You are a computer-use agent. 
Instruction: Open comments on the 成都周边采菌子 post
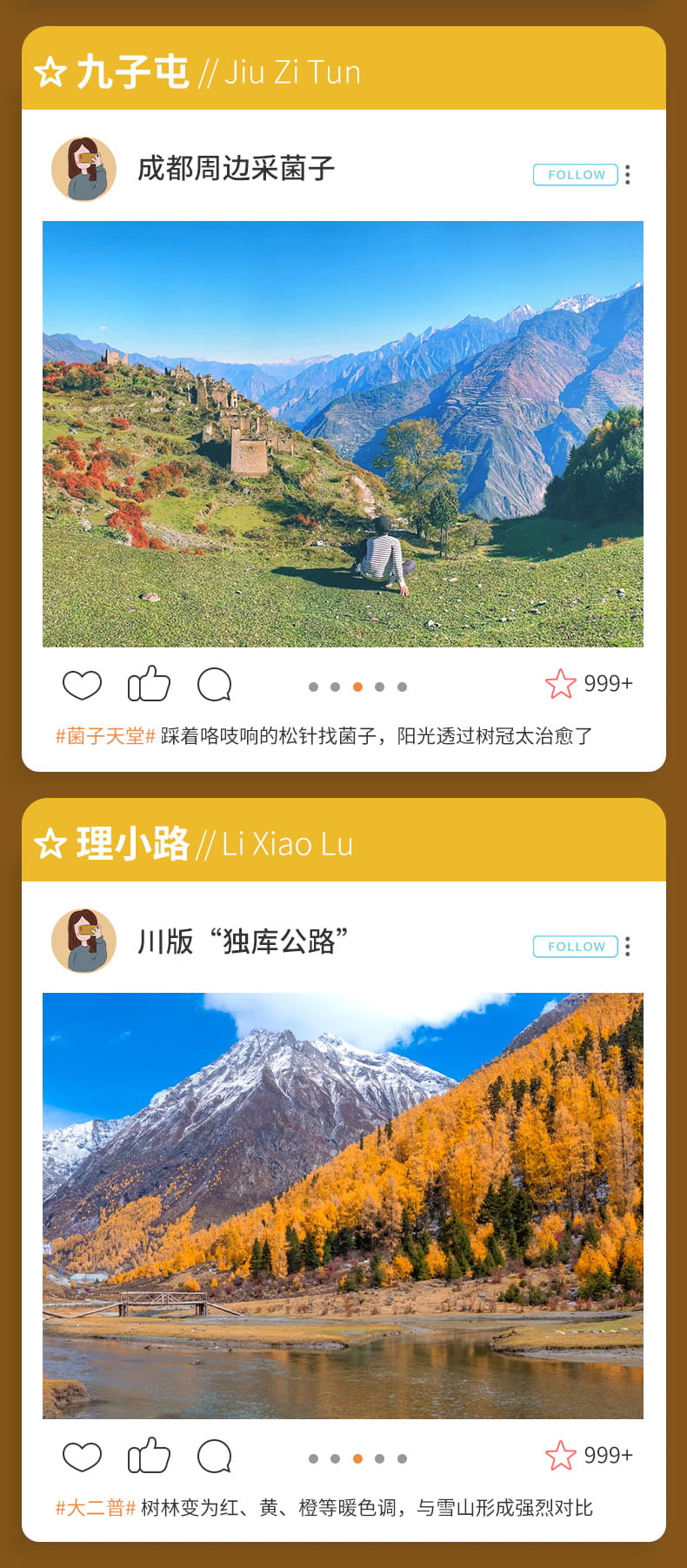pos(214,685)
